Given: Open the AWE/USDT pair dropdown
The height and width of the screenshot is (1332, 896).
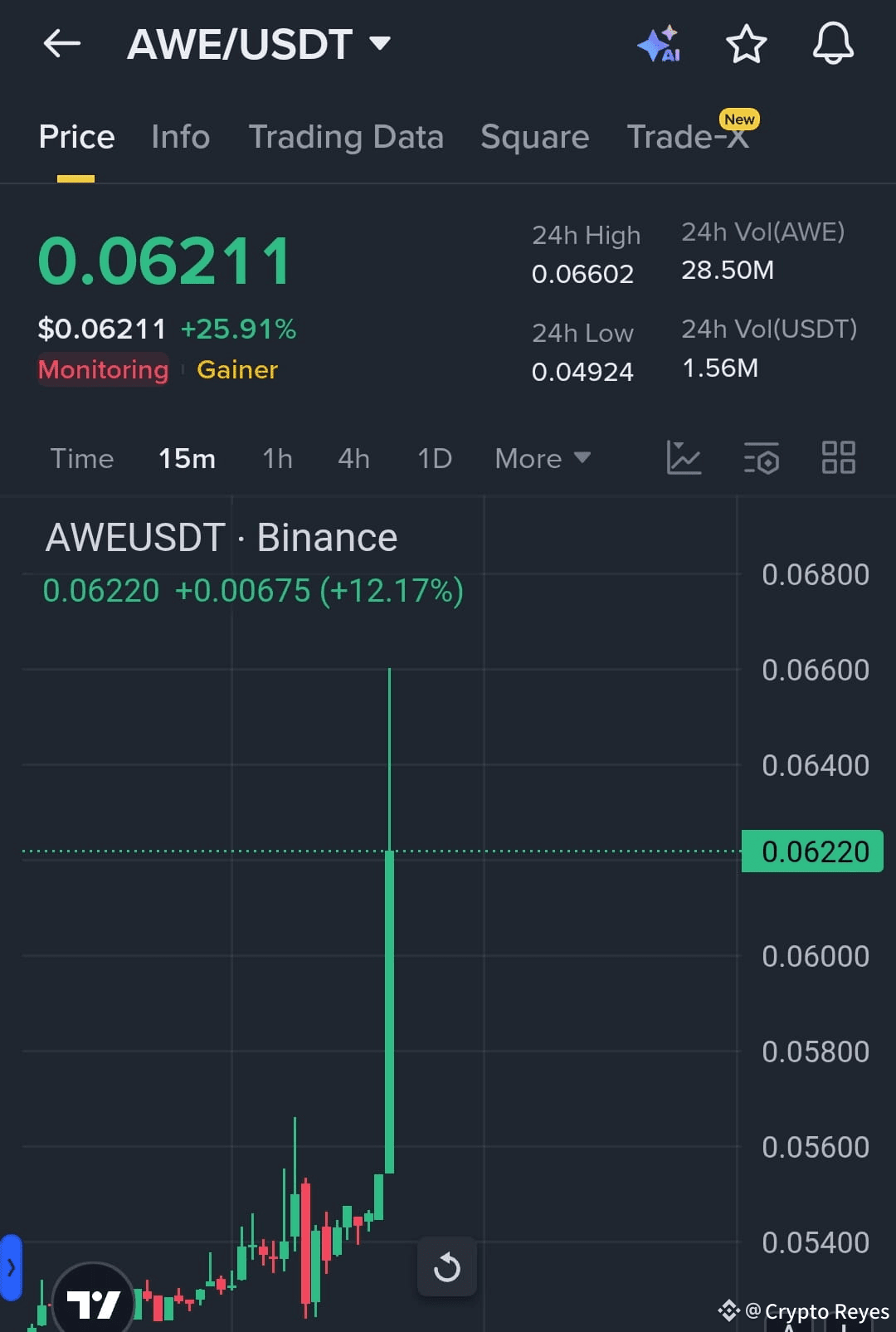Looking at the screenshot, I should (x=380, y=43).
